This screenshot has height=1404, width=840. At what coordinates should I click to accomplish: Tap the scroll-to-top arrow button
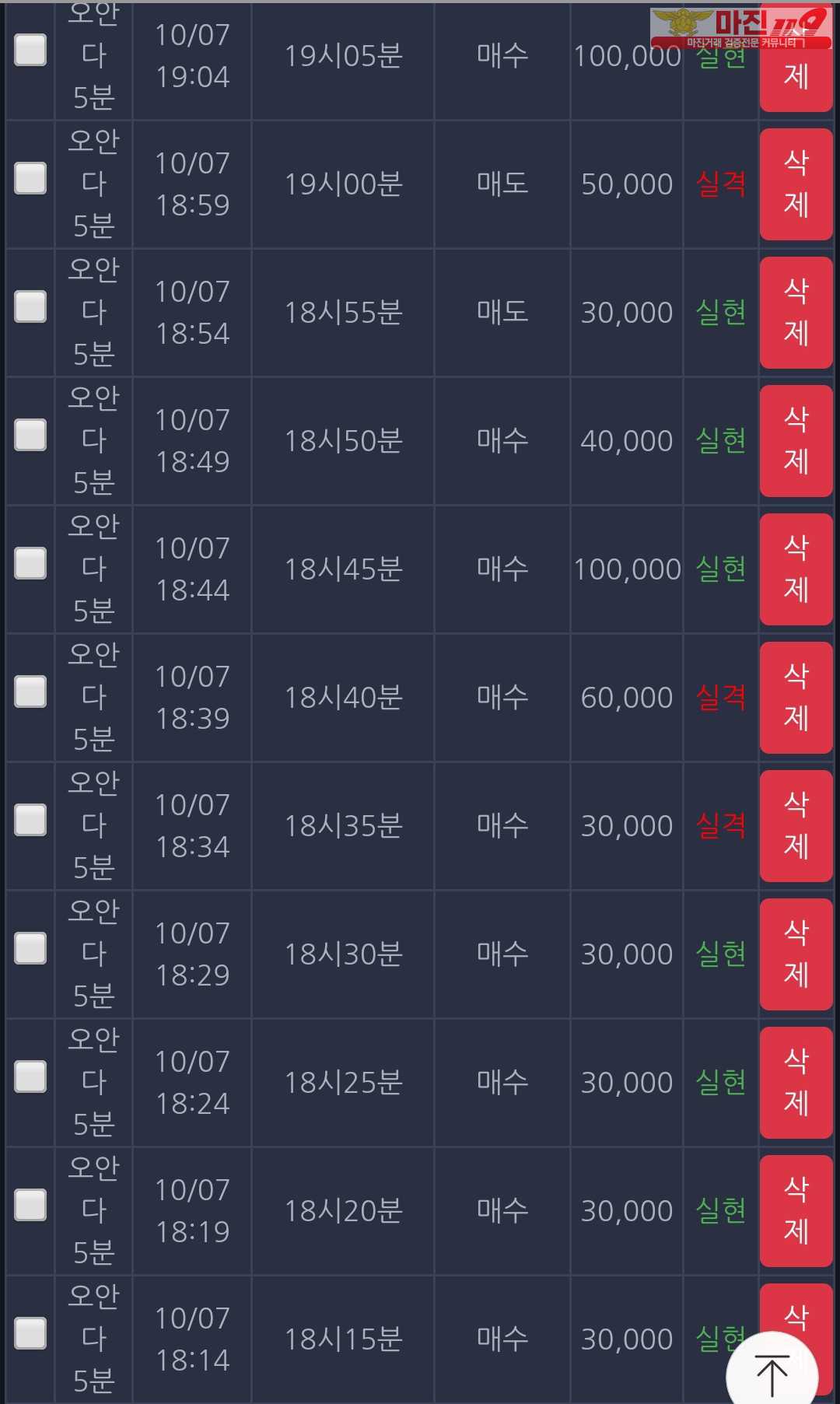click(x=772, y=1374)
